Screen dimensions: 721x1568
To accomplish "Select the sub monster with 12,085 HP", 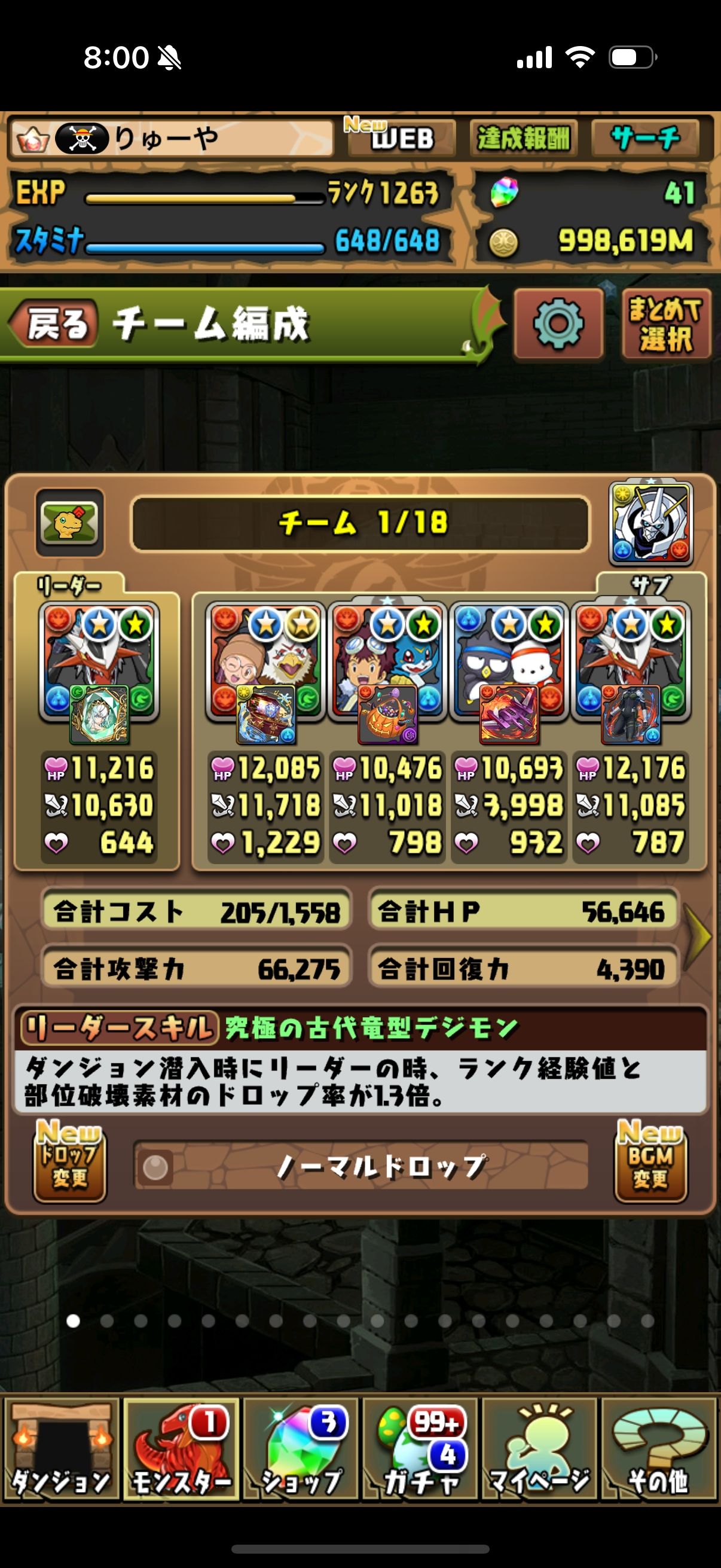I will [265, 663].
